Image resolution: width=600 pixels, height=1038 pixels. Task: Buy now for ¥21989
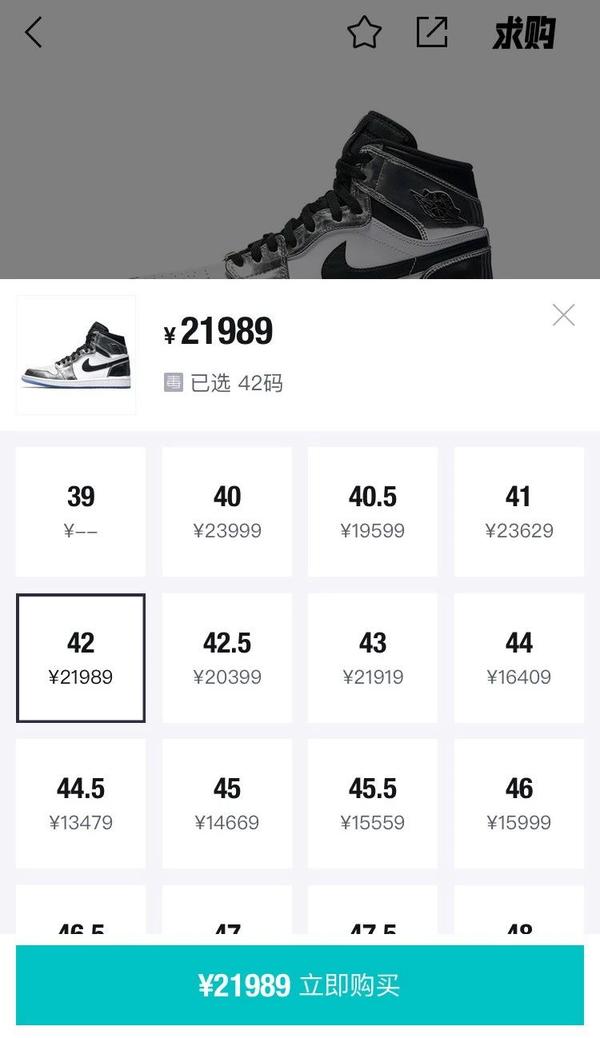(x=300, y=985)
